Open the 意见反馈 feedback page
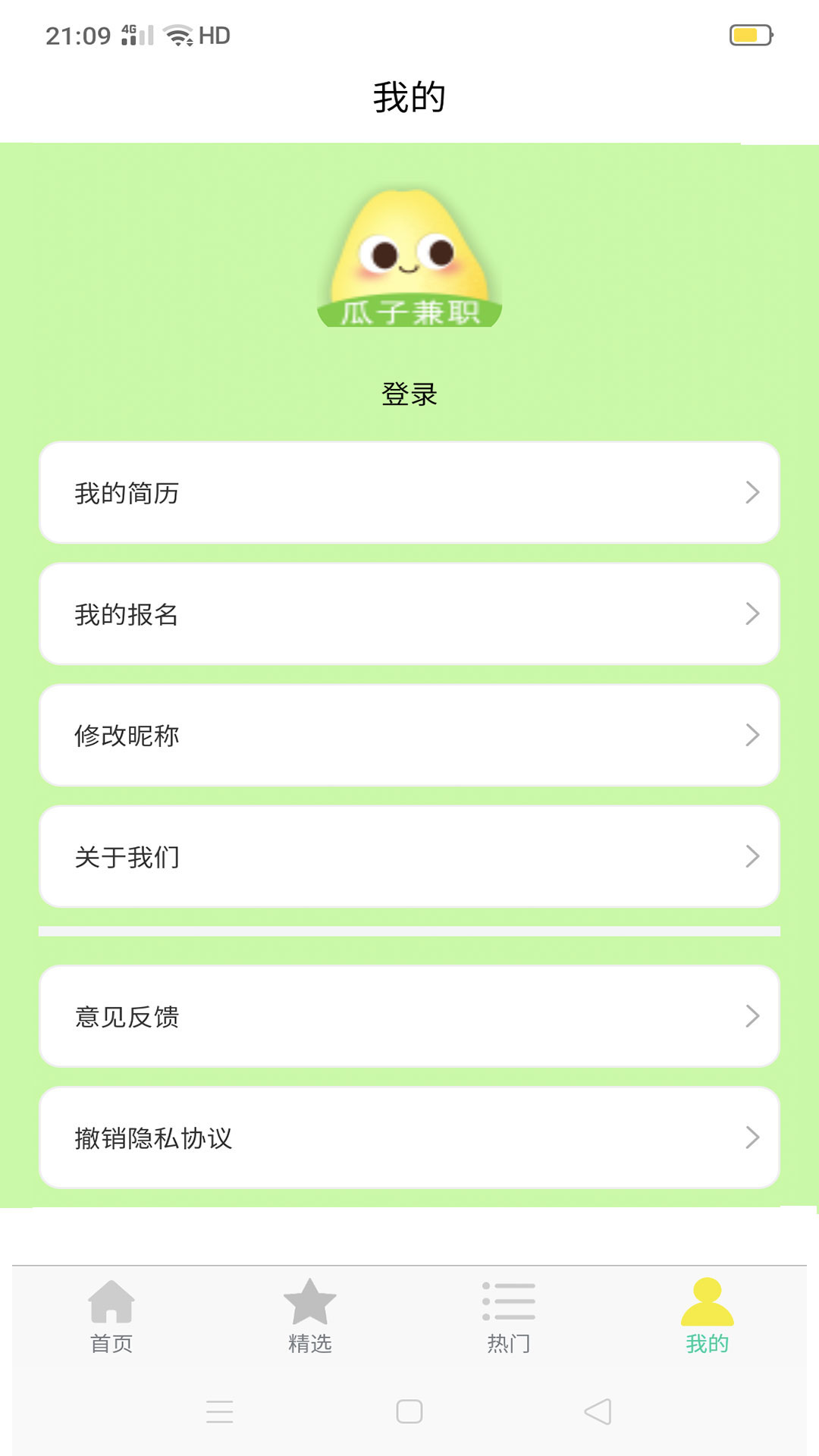The height and width of the screenshot is (1456, 819). 409,1017
